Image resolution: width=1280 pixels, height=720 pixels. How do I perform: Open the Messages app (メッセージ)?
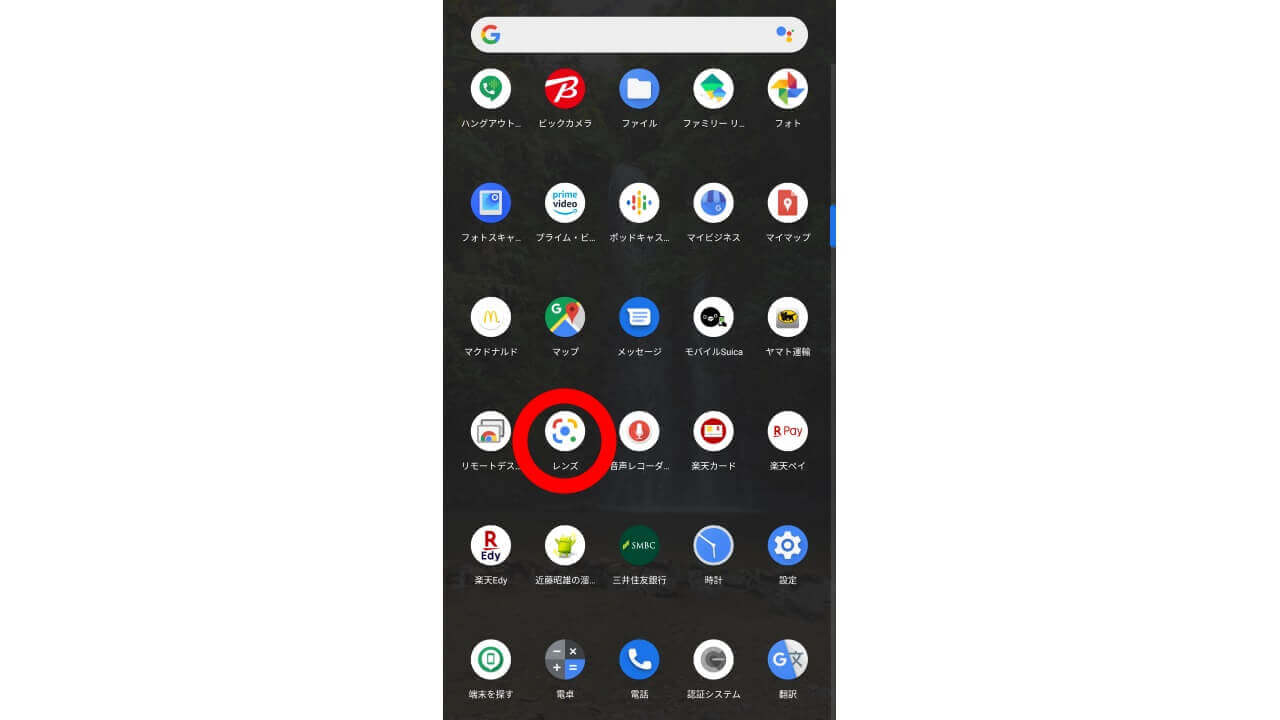pos(639,318)
